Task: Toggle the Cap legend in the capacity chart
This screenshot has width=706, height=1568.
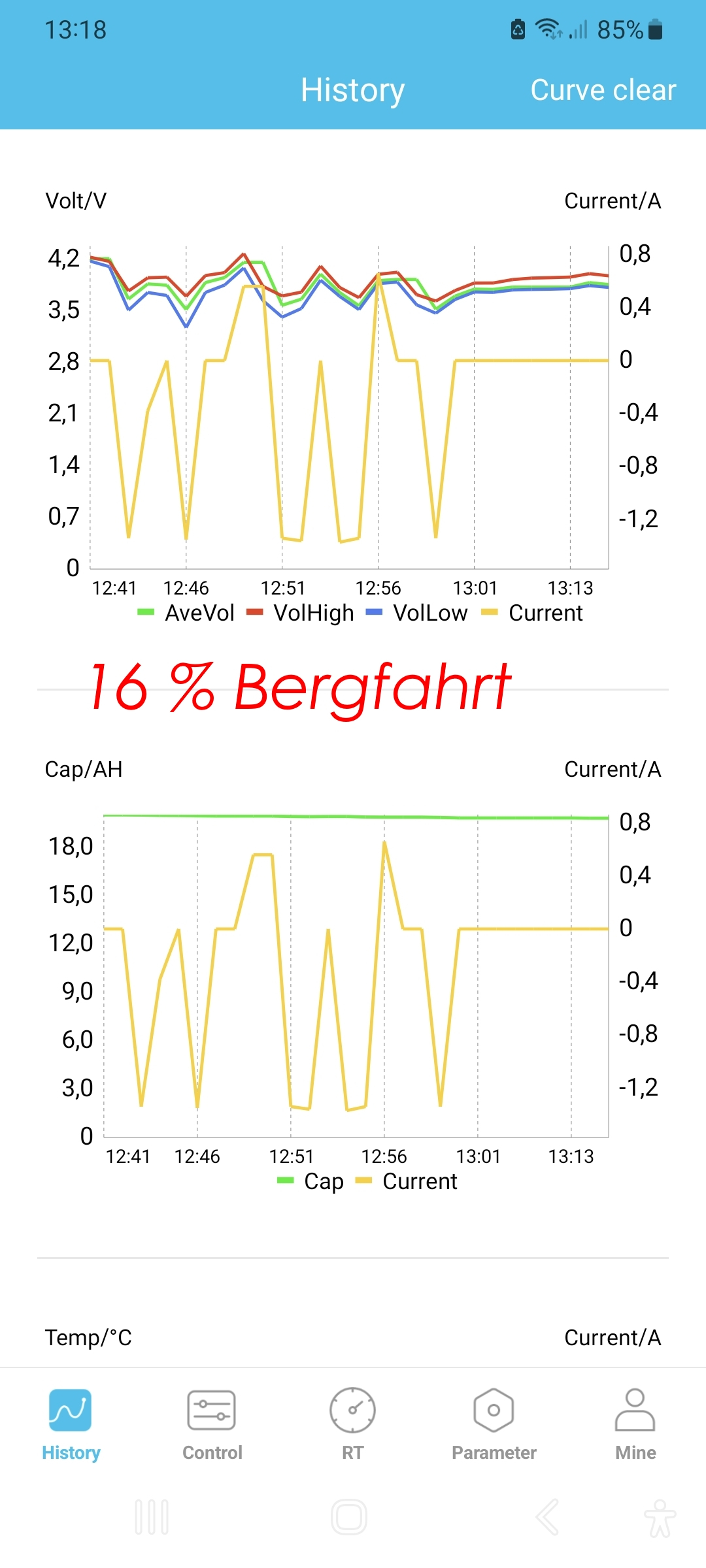Action: tap(311, 1181)
